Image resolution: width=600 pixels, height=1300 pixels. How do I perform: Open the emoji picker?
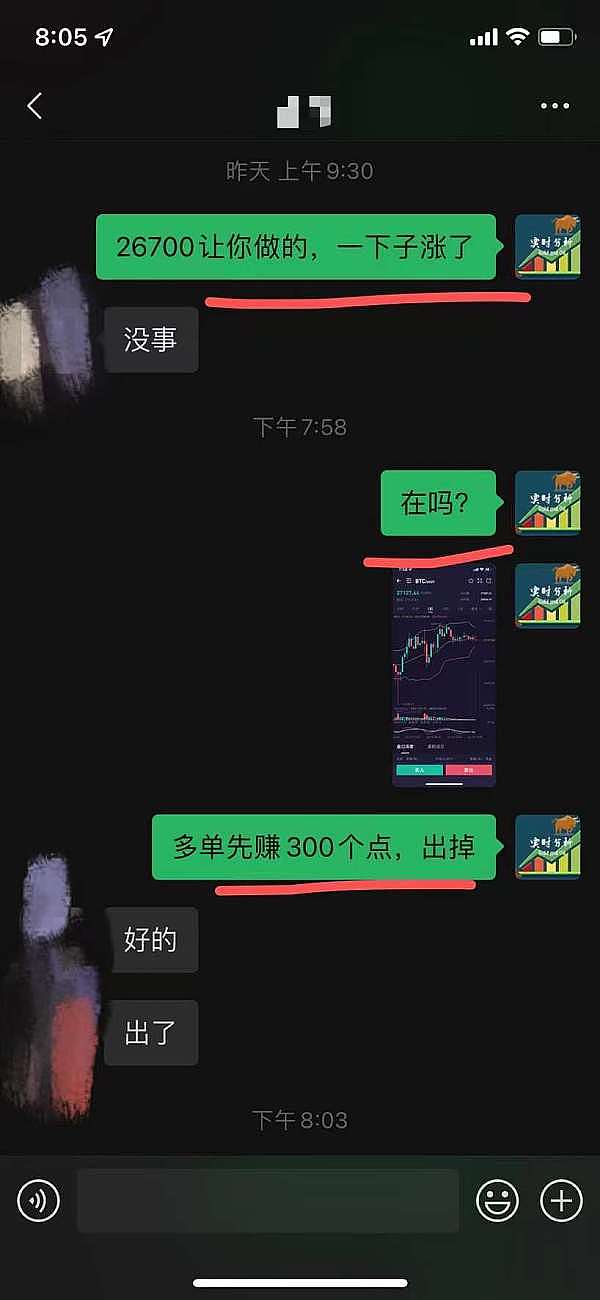pos(497,1200)
